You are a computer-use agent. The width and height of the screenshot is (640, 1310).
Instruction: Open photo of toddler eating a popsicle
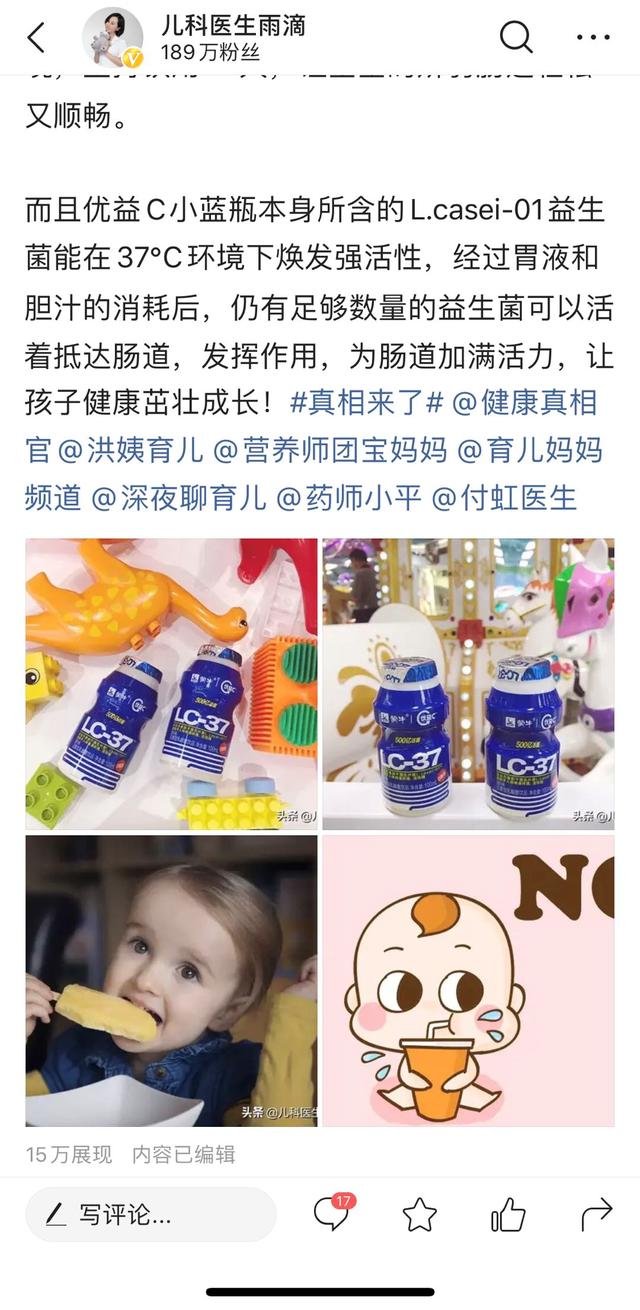(171, 981)
